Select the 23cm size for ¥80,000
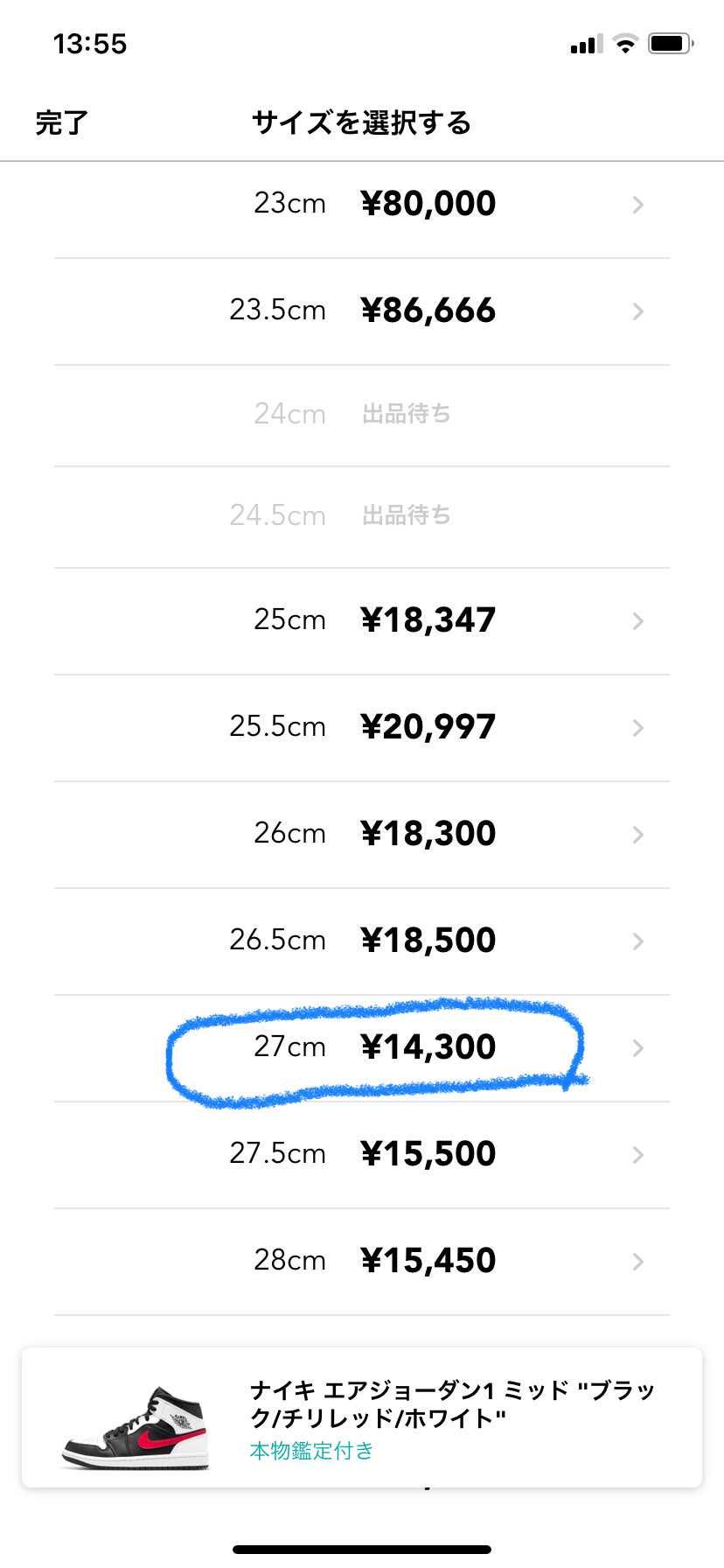Screen dimensions: 724x1568 (x=362, y=204)
